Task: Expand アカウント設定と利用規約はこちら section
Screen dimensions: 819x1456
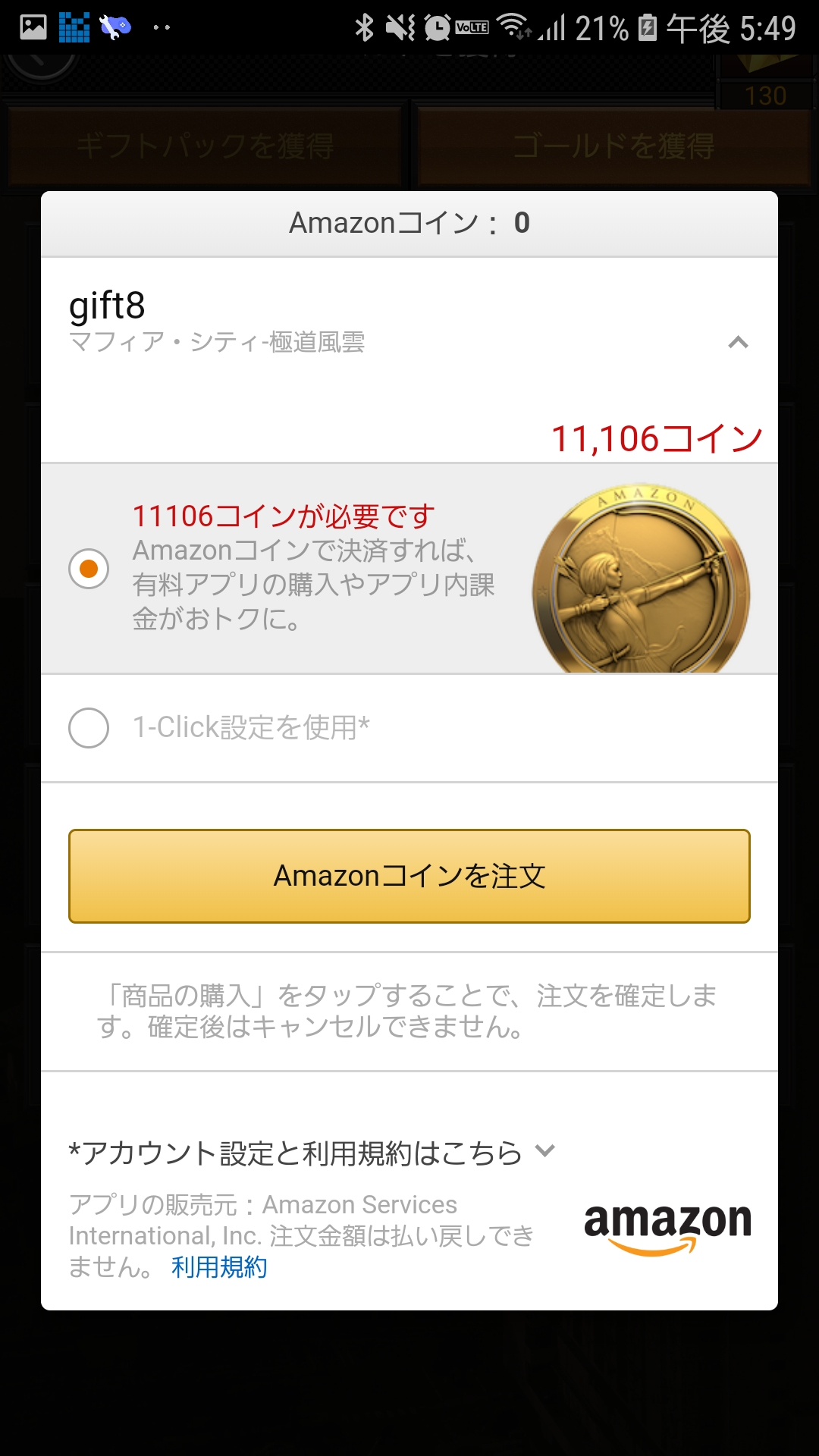Action: click(x=544, y=1151)
